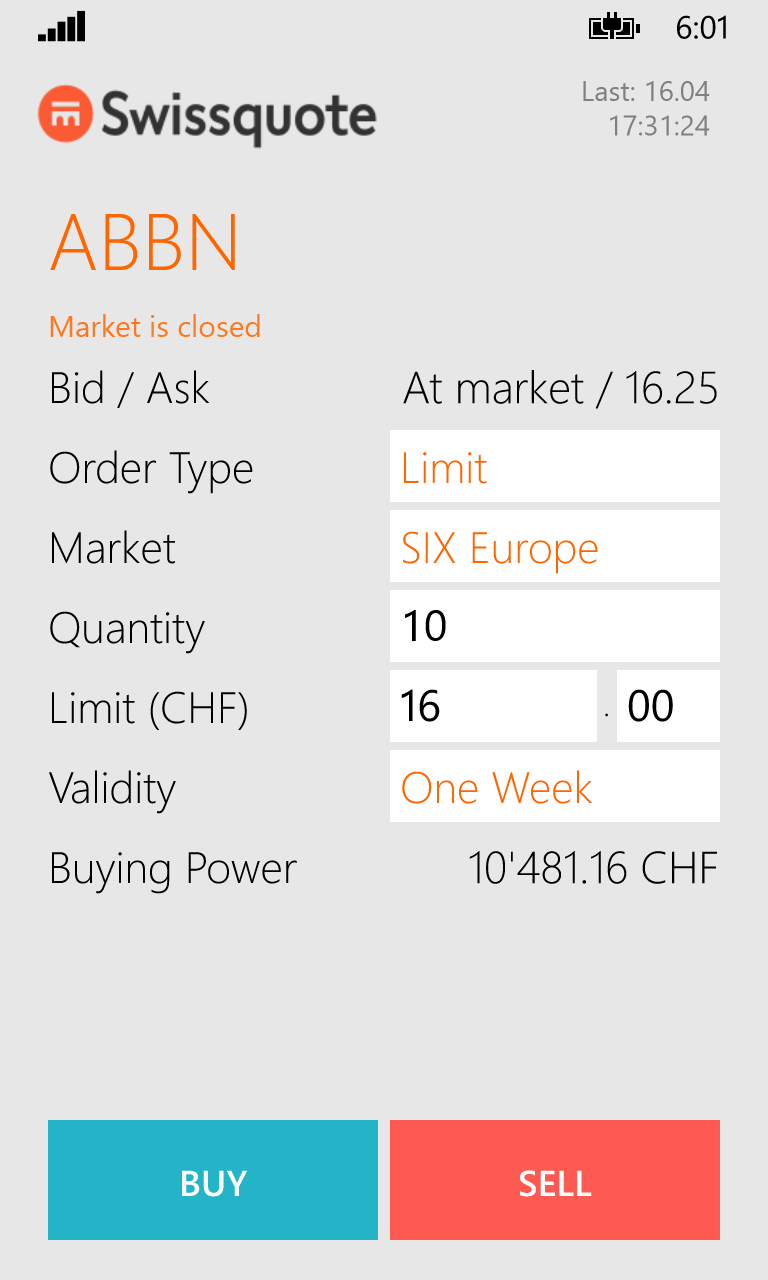Image resolution: width=768 pixels, height=1280 pixels.
Task: Edit the Limit price decimal field showing 00
Action: 668,706
